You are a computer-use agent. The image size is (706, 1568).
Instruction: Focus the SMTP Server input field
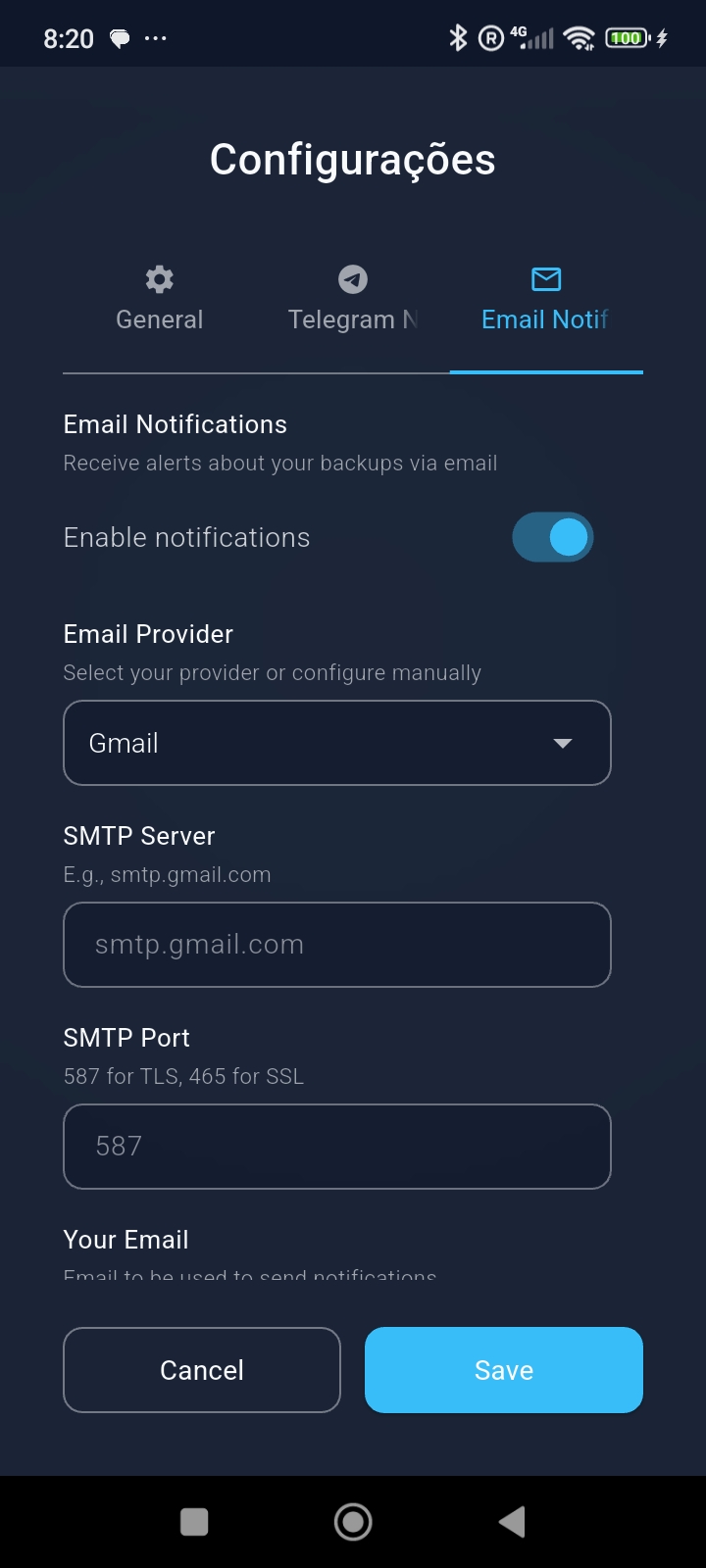pos(337,945)
